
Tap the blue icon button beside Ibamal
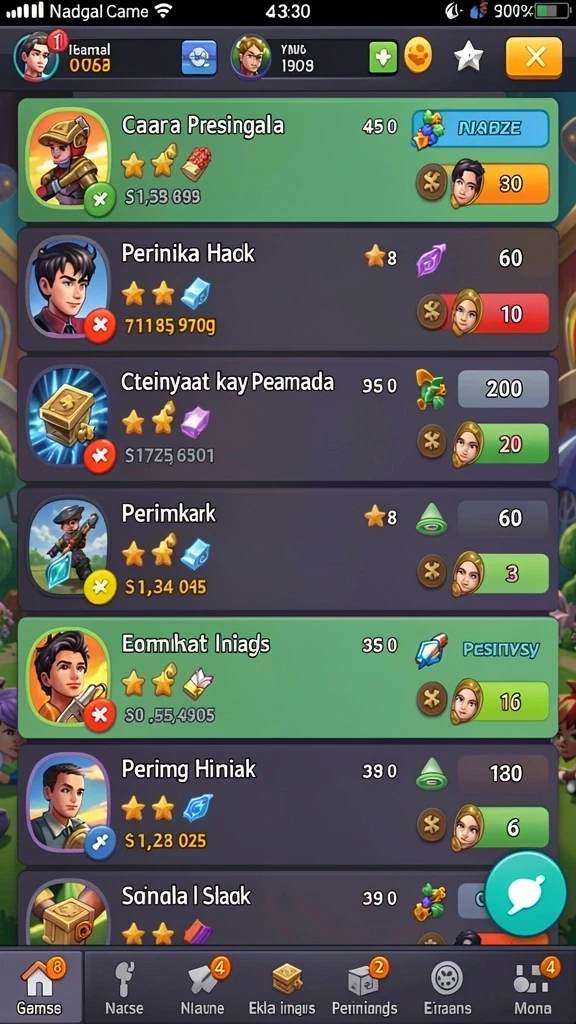pyautogui.click(x=198, y=58)
